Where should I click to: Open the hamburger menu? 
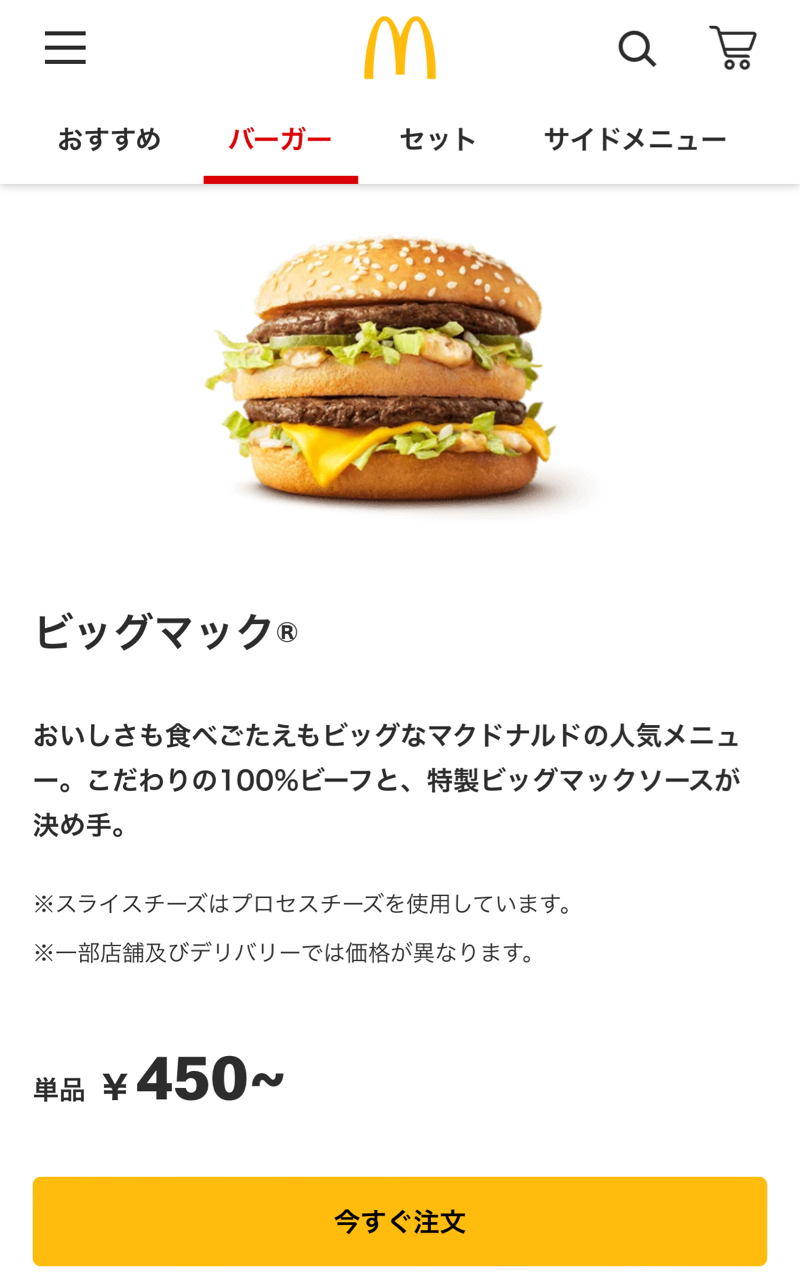point(65,47)
